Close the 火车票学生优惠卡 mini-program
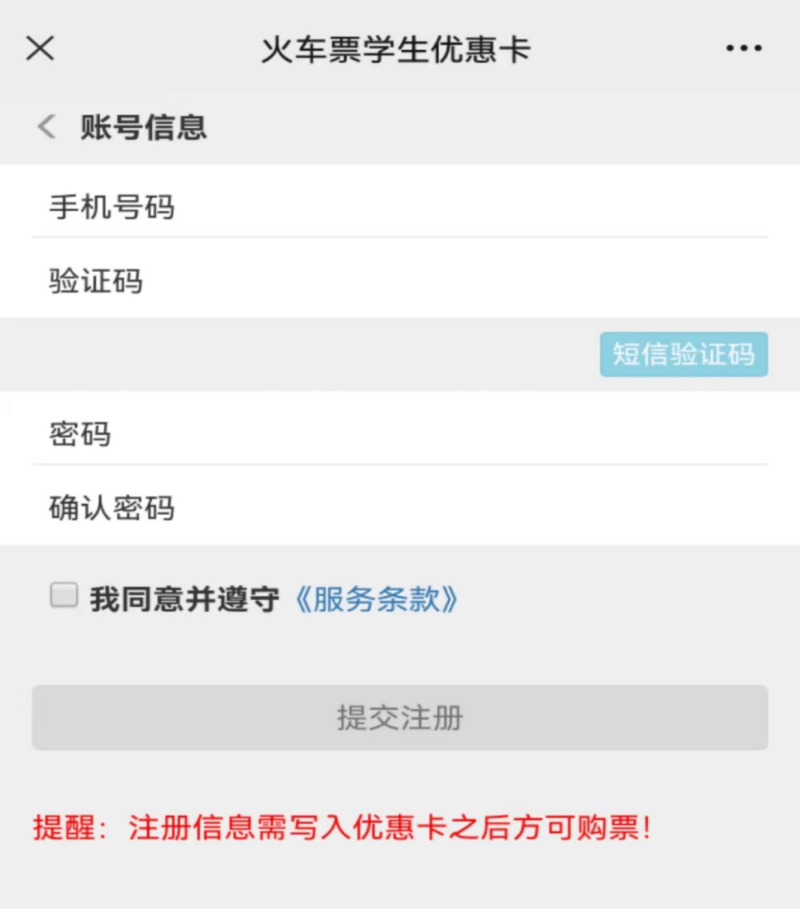800x909 pixels. click(x=39, y=48)
